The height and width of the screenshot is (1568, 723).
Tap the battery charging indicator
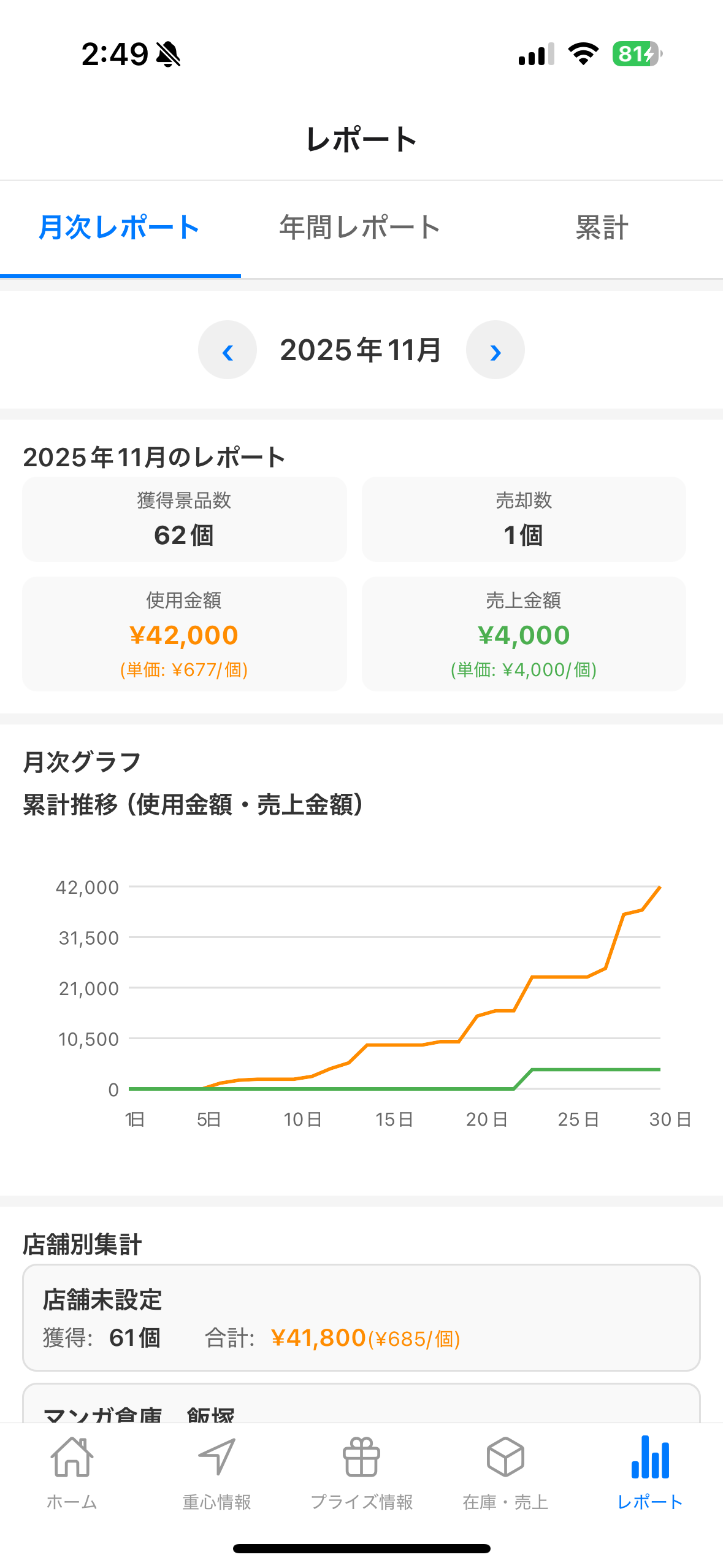point(635,54)
